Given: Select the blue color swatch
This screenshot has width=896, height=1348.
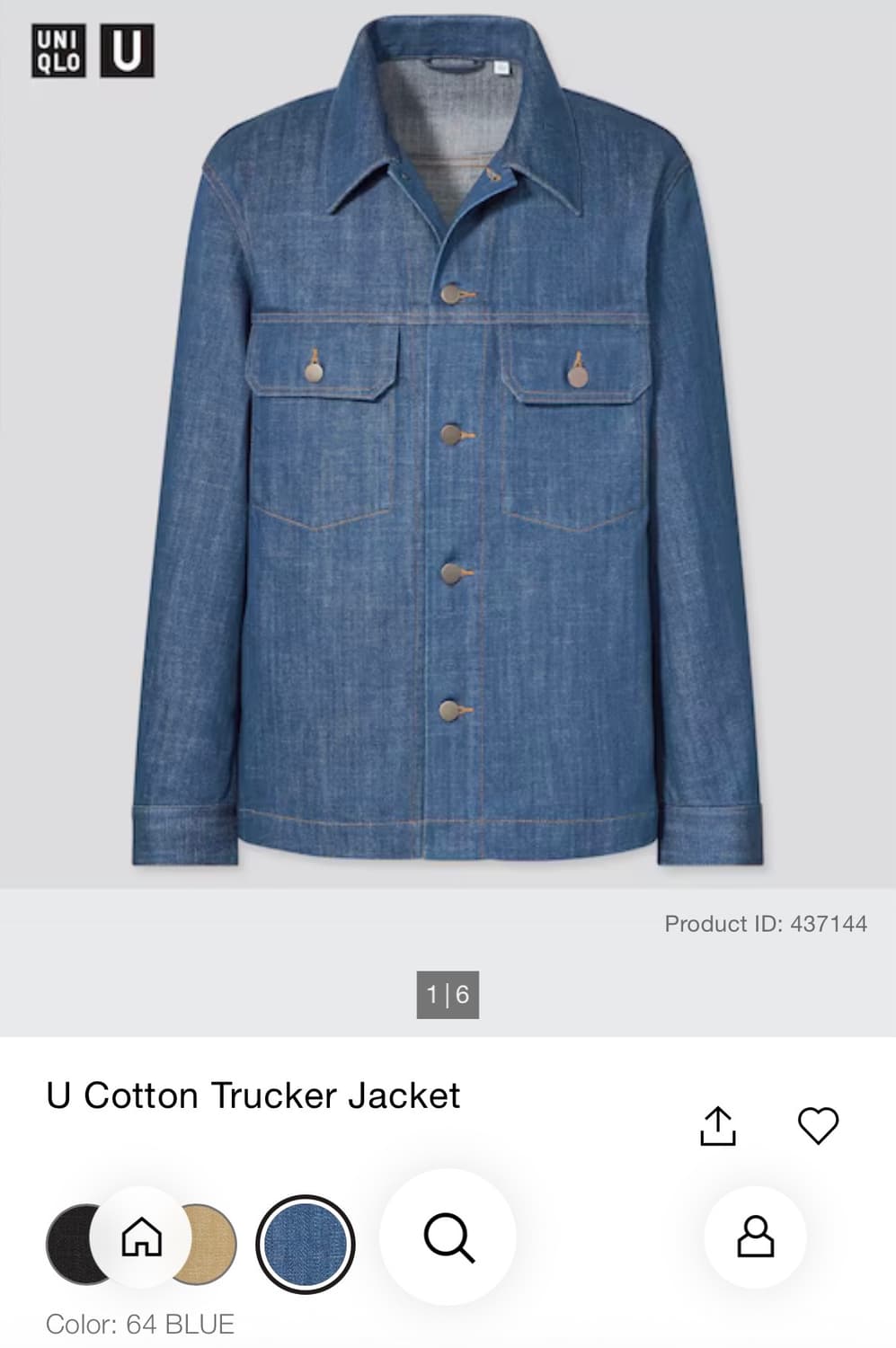Looking at the screenshot, I should 306,1245.
